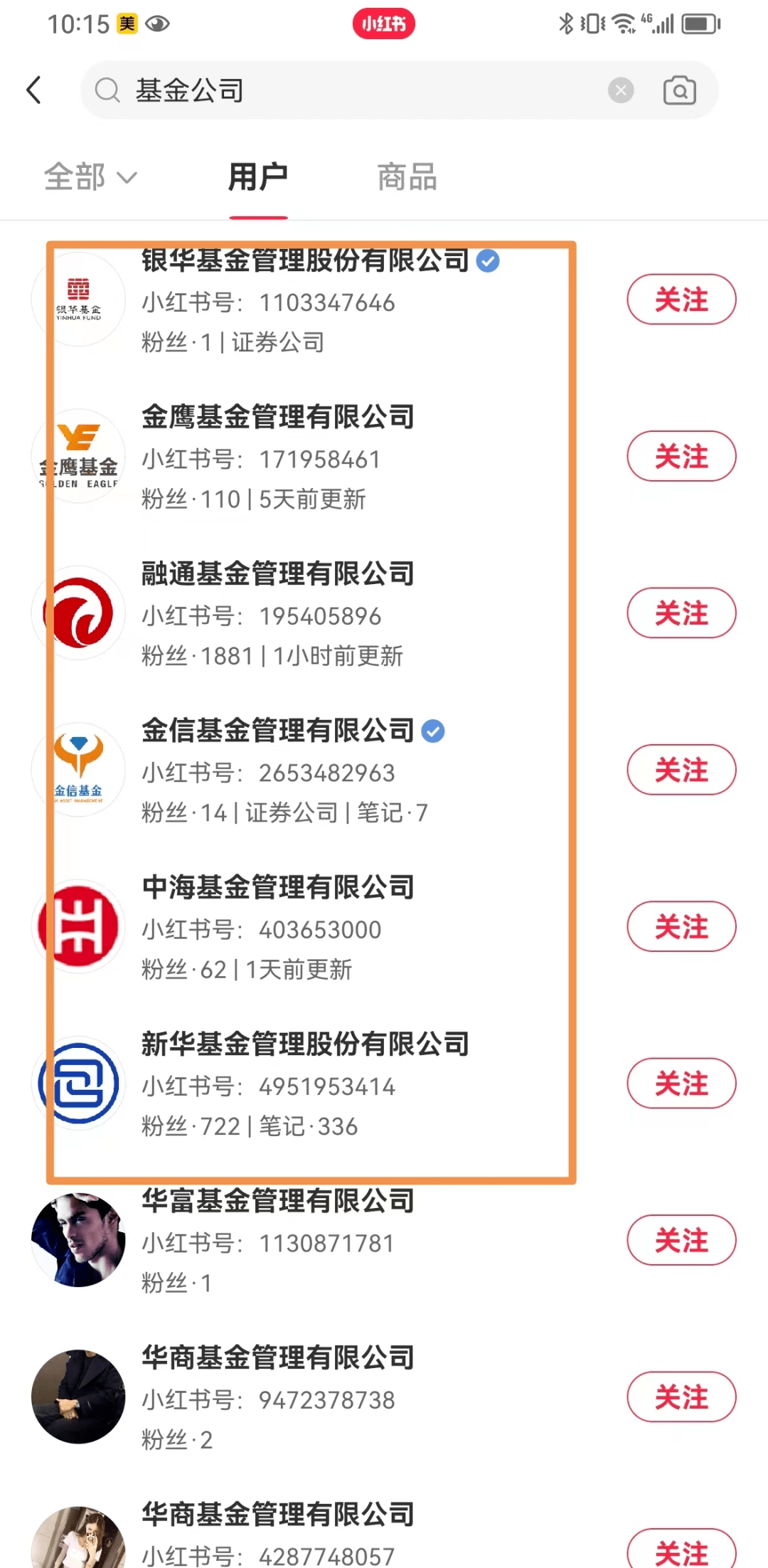The width and height of the screenshot is (768, 1568).
Task: Expand the 全部 filter dropdown
Action: (90, 176)
